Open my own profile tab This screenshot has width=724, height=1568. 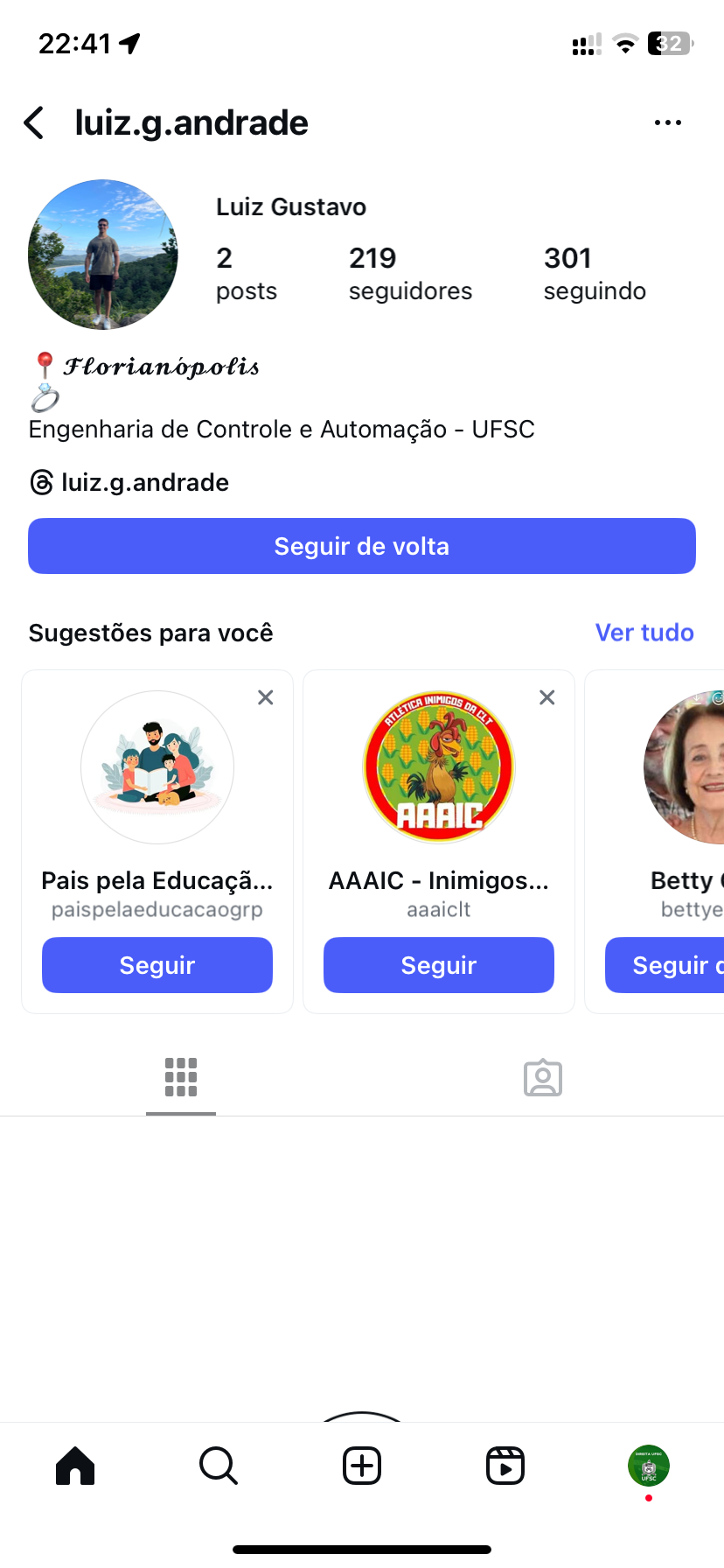pyautogui.click(x=649, y=1466)
